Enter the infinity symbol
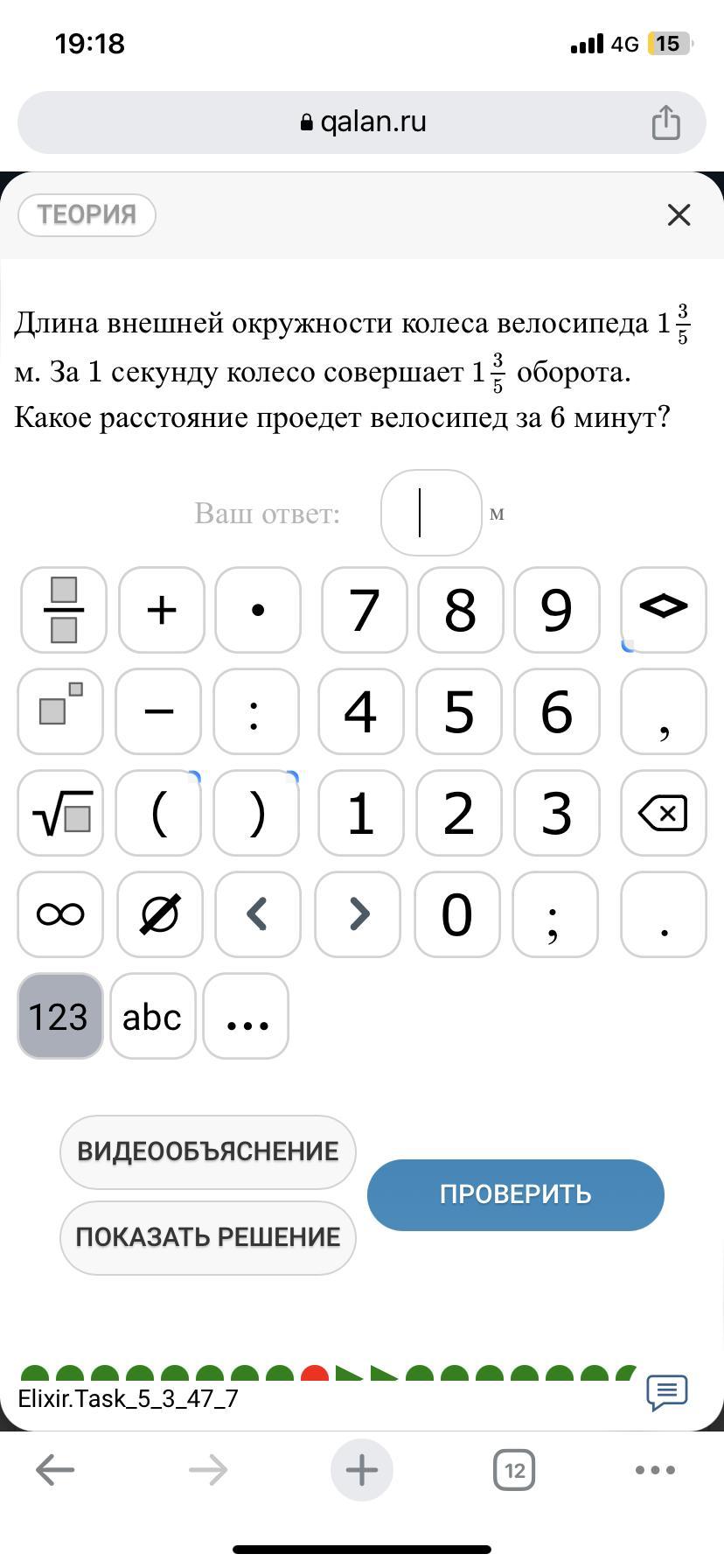This screenshot has height=1568, width=724. 60,914
